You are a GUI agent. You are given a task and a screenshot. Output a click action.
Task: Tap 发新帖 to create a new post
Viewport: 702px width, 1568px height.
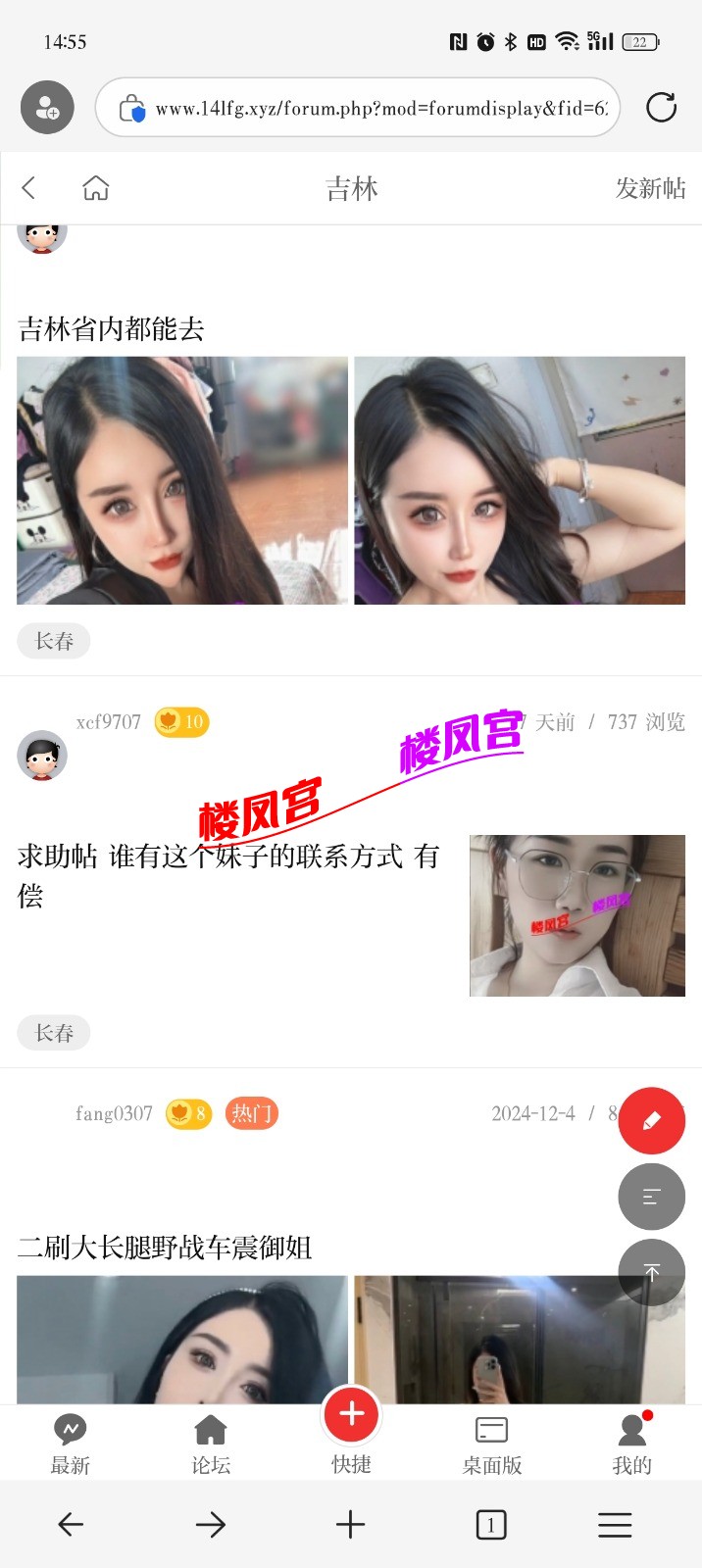coord(650,188)
